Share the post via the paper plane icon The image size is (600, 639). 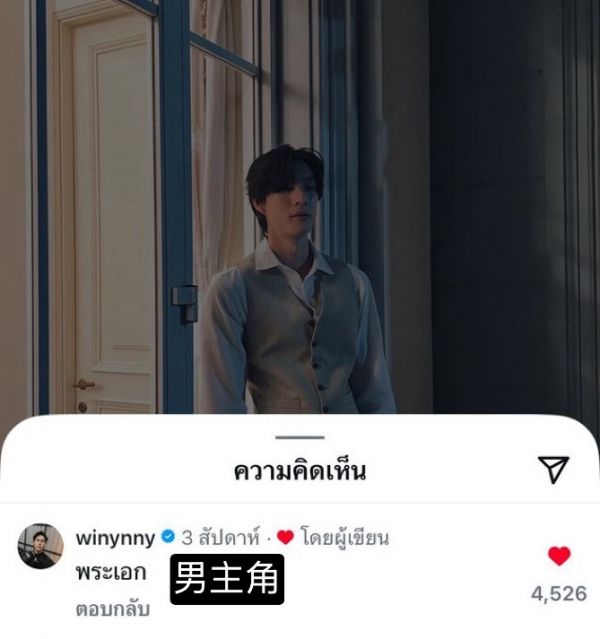[553, 469]
